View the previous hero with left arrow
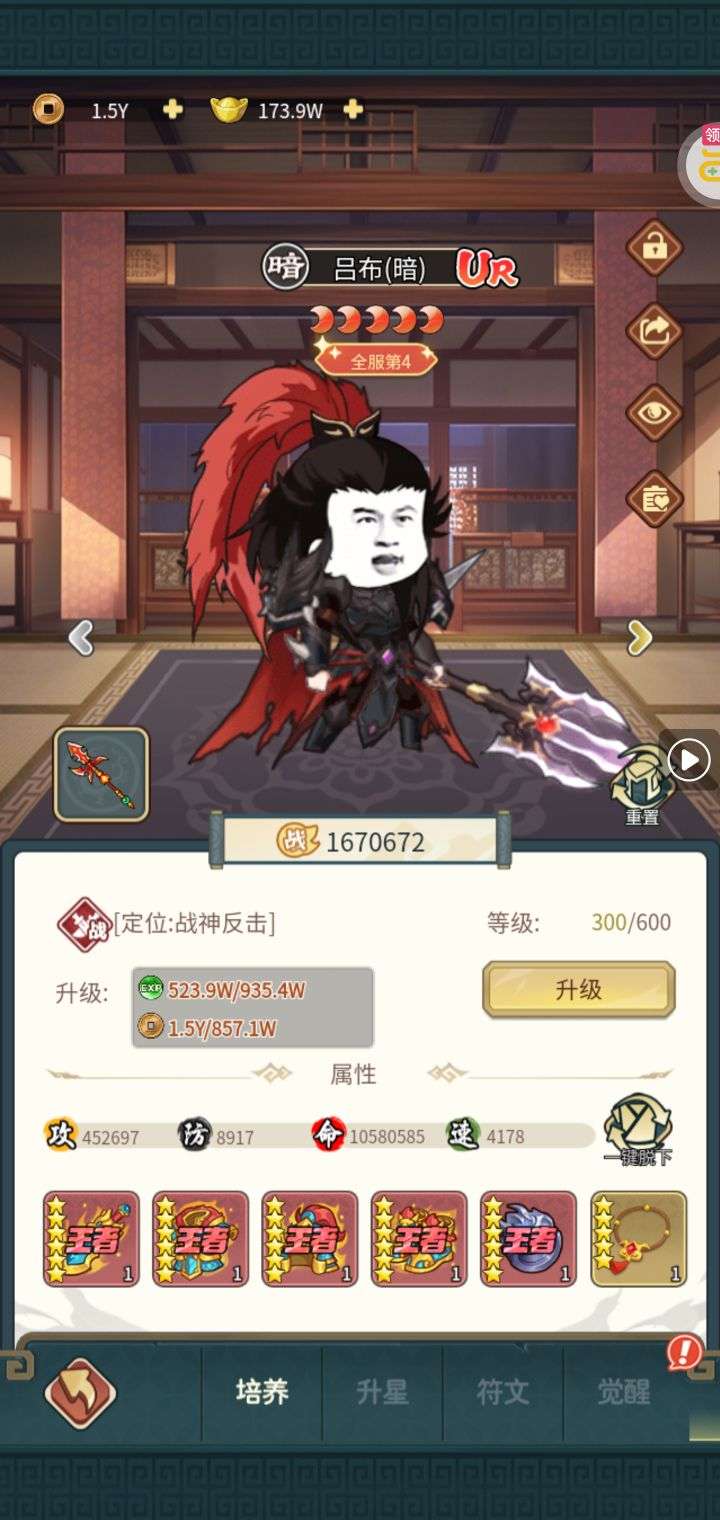 (81, 637)
